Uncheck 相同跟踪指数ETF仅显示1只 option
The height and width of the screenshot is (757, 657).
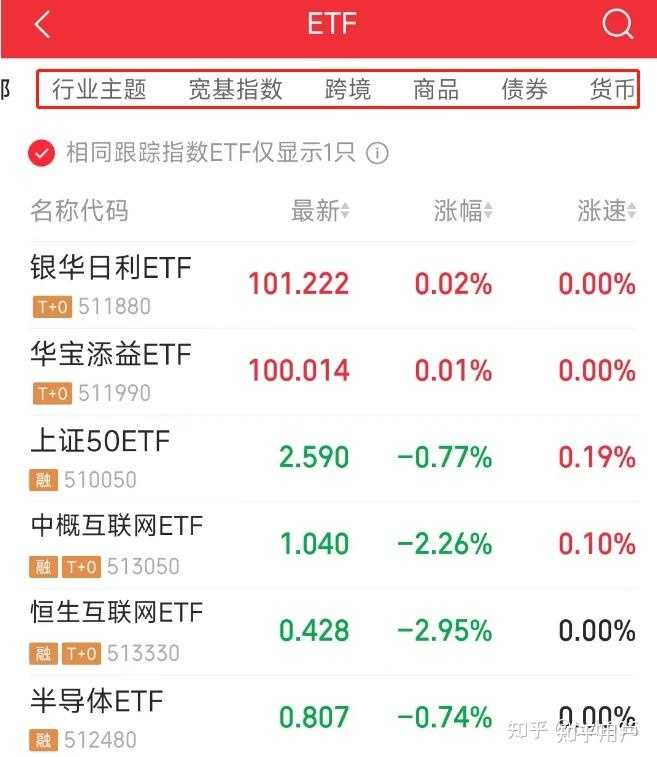point(42,153)
